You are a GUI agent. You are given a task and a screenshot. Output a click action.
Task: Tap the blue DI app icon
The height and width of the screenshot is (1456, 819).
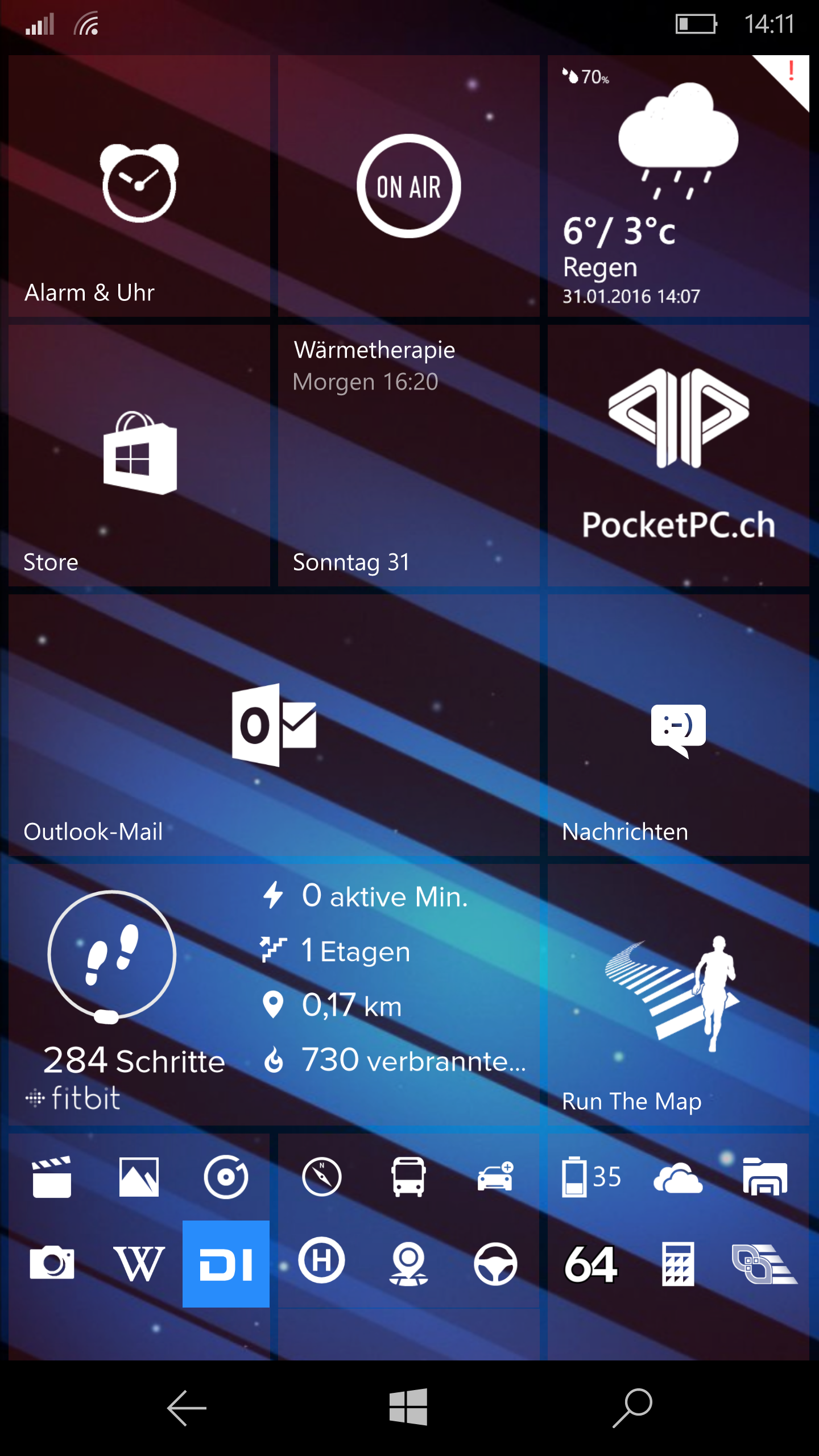click(x=226, y=1264)
